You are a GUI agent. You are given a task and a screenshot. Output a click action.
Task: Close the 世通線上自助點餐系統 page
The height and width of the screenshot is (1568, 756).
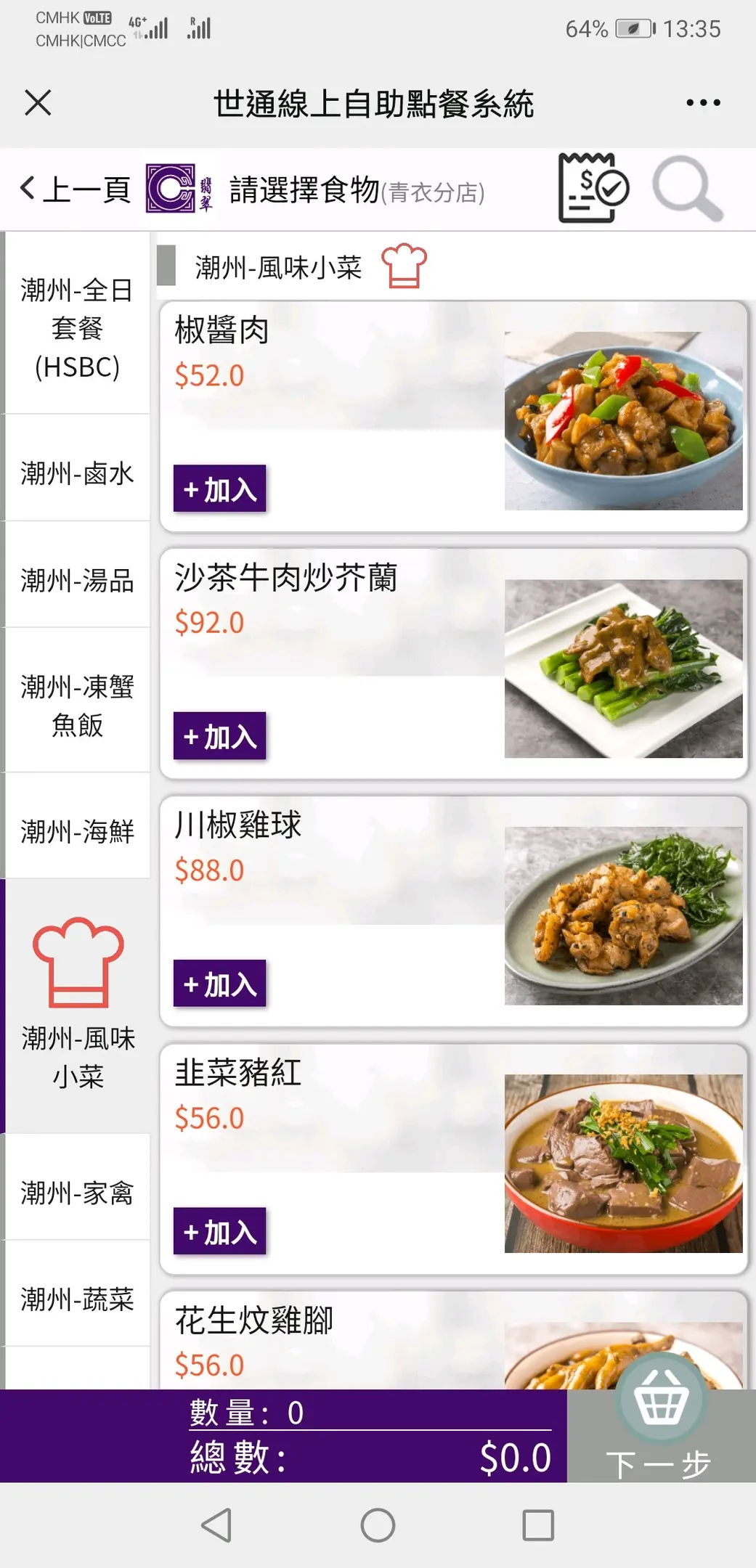click(x=38, y=103)
